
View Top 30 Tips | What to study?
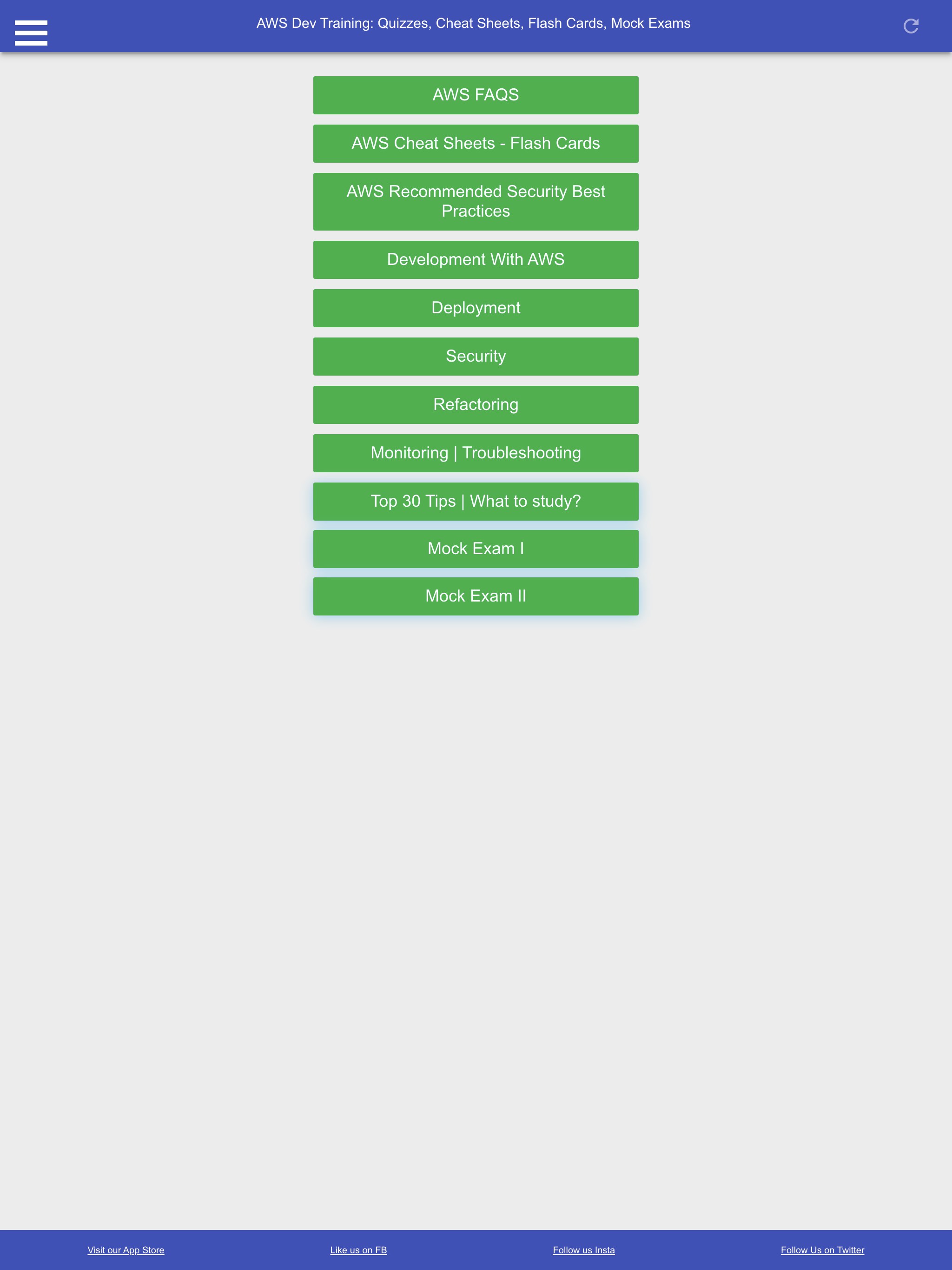click(x=476, y=501)
